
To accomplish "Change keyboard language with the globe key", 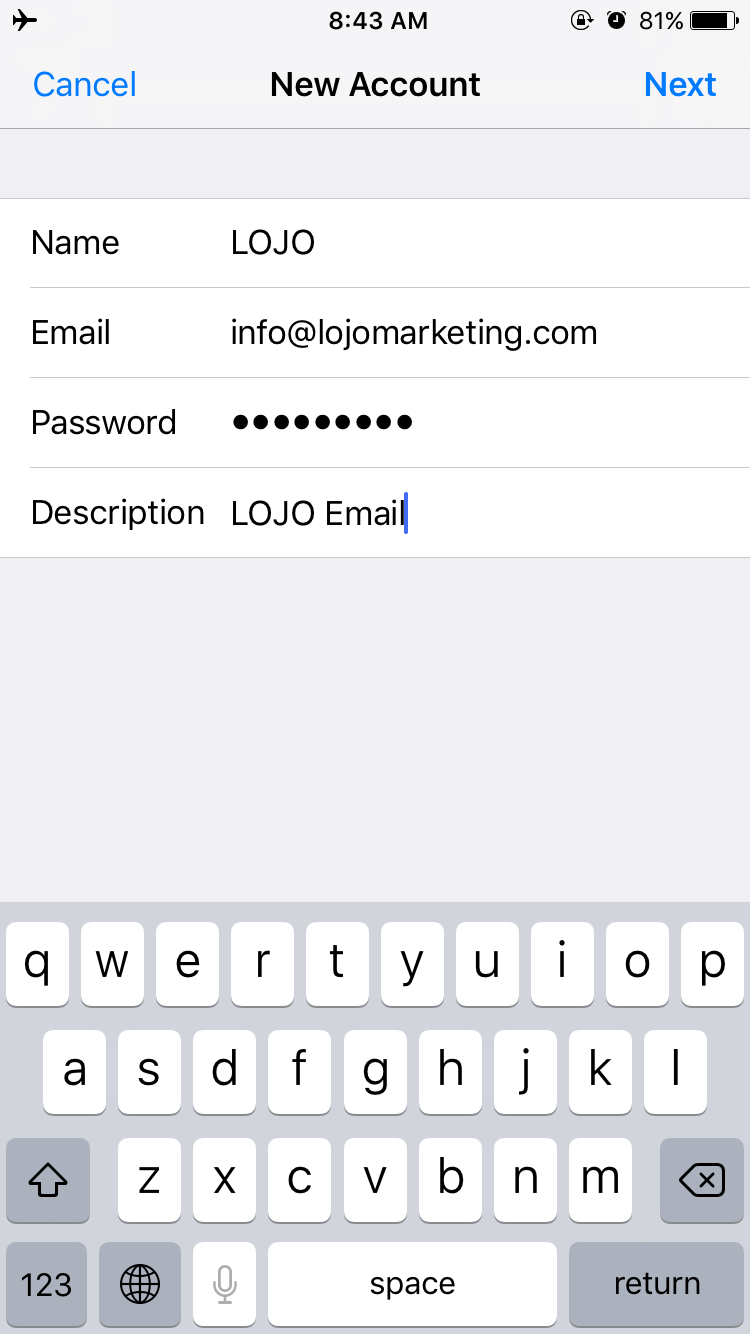I will pyautogui.click(x=140, y=1284).
